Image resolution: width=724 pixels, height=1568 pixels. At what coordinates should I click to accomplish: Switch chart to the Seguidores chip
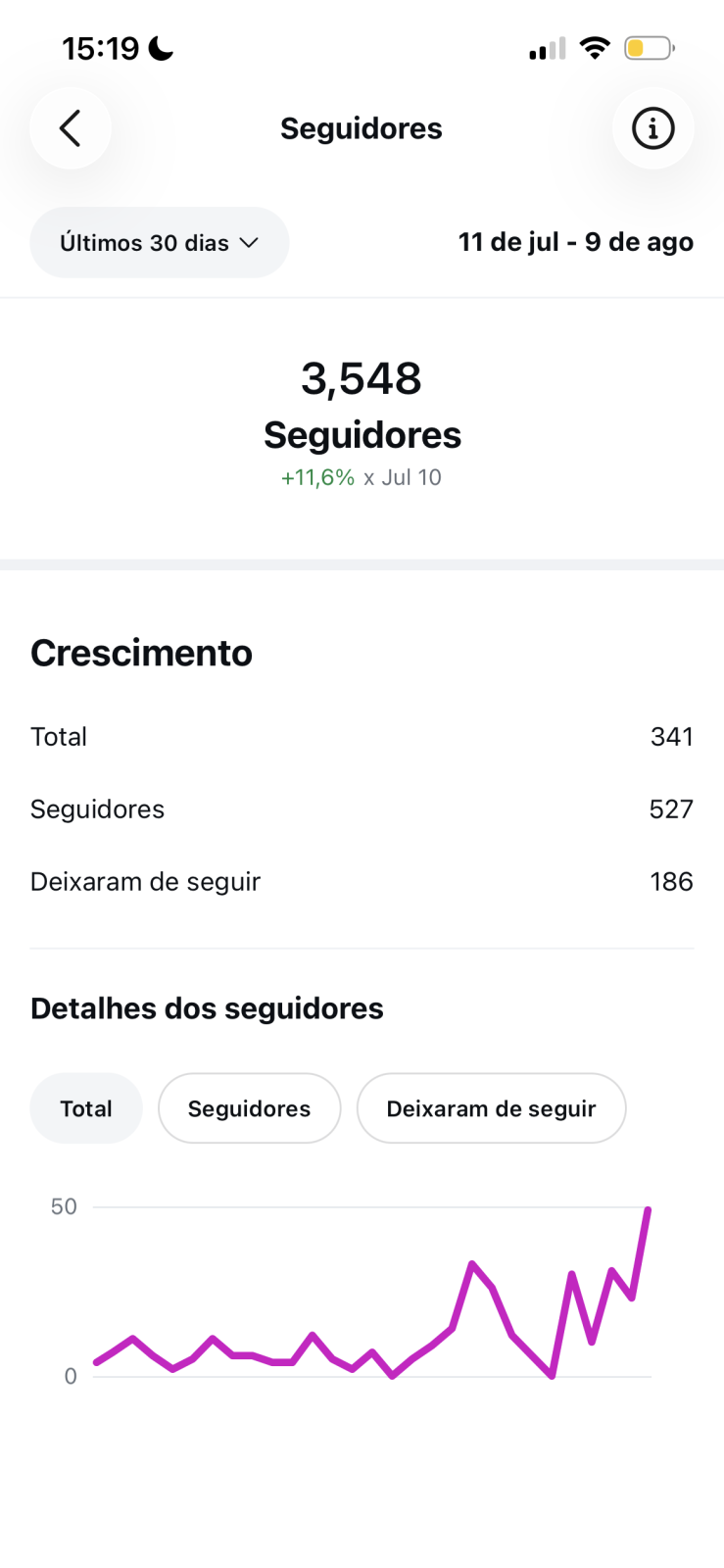(x=250, y=1108)
